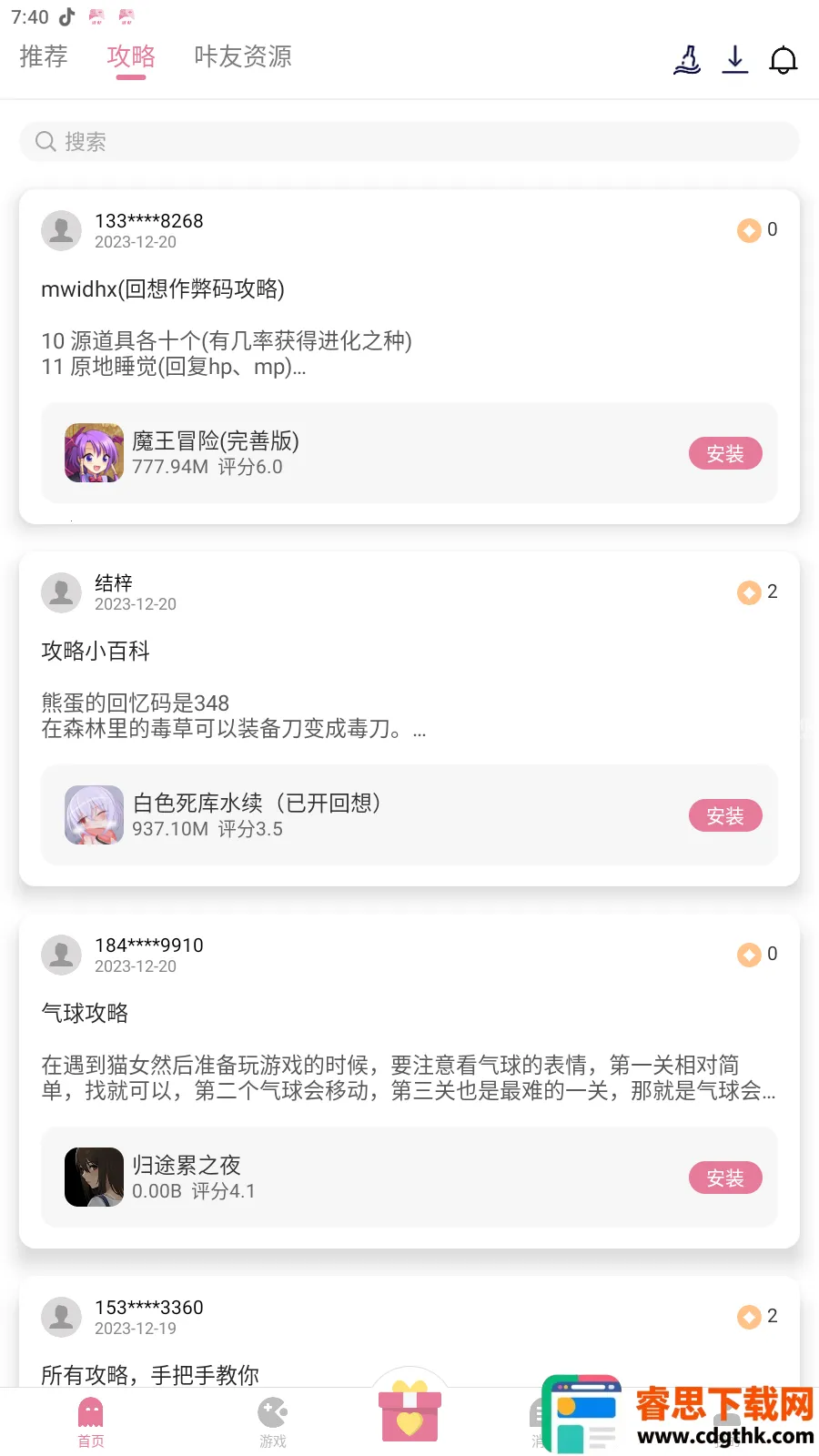This screenshot has width=819, height=1456.
Task: Open the downloads icon
Action: 734,60
